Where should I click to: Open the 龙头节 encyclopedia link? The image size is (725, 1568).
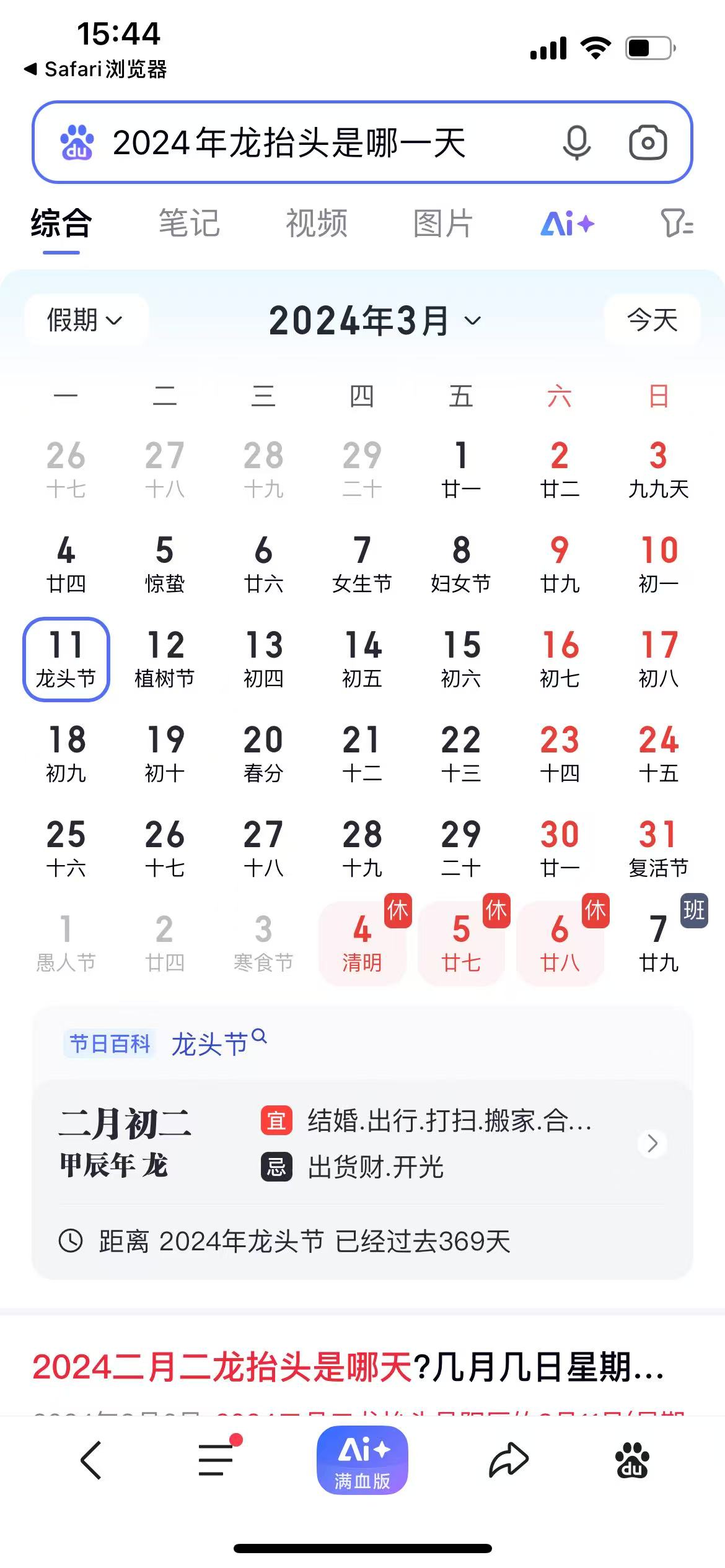pyautogui.click(x=211, y=1044)
